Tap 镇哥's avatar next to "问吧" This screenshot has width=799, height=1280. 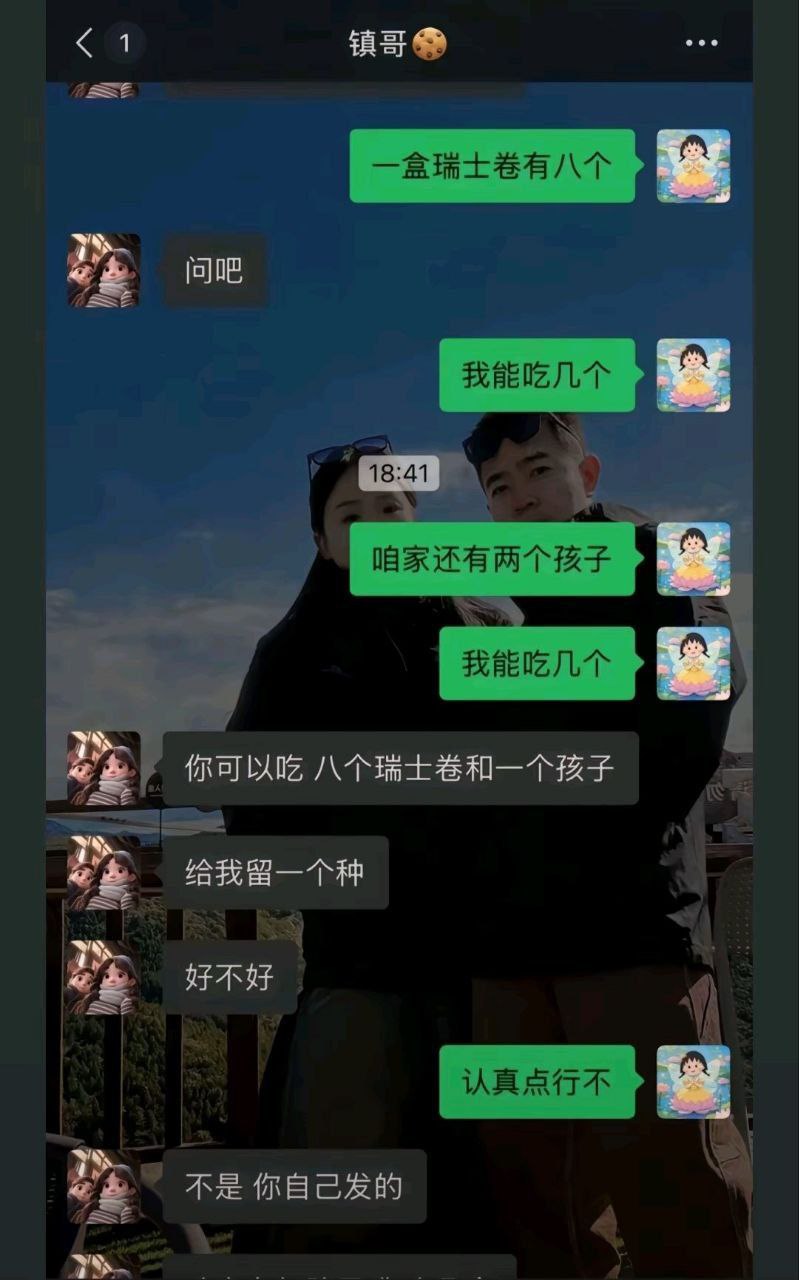pyautogui.click(x=104, y=270)
